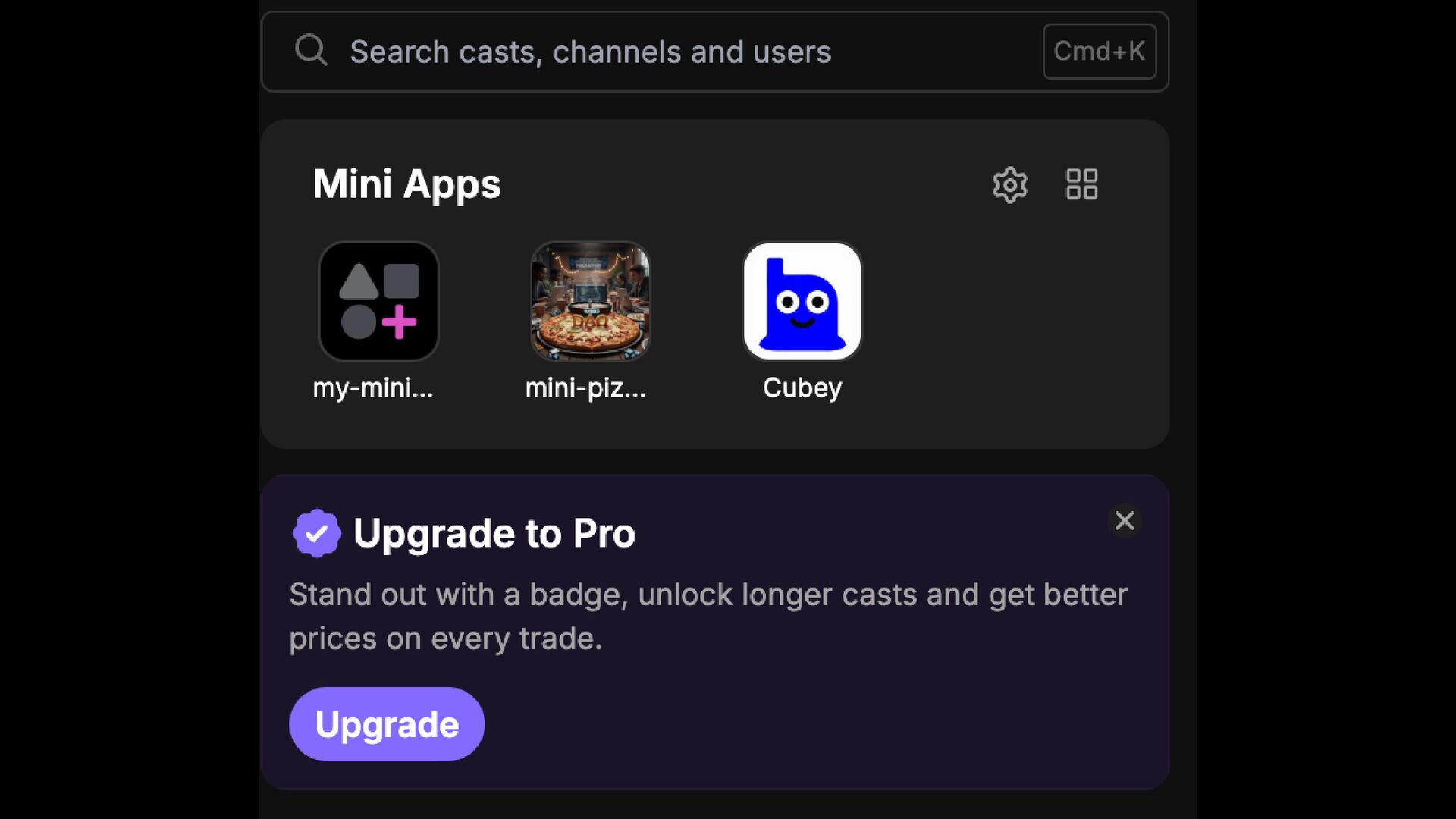Screen dimensions: 1456x819
Task: Open the Cubey mini app
Action: (x=802, y=302)
